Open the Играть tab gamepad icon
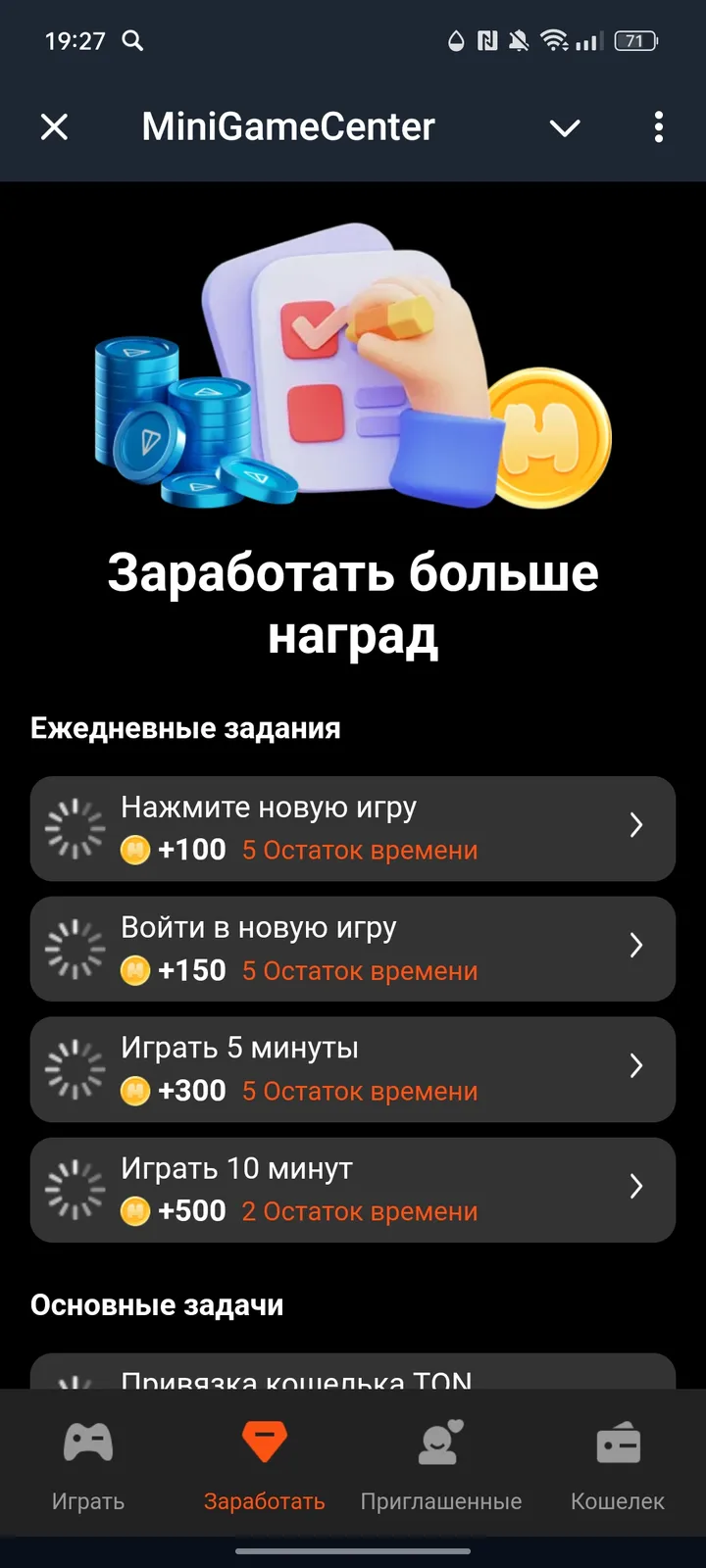The image size is (706, 1568). (x=87, y=1442)
